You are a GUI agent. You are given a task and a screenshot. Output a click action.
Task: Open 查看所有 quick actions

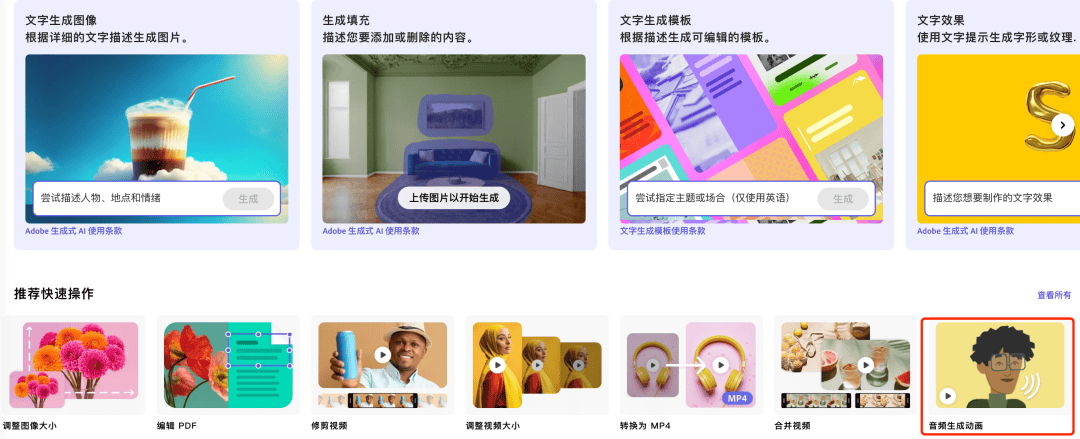tap(1053, 295)
